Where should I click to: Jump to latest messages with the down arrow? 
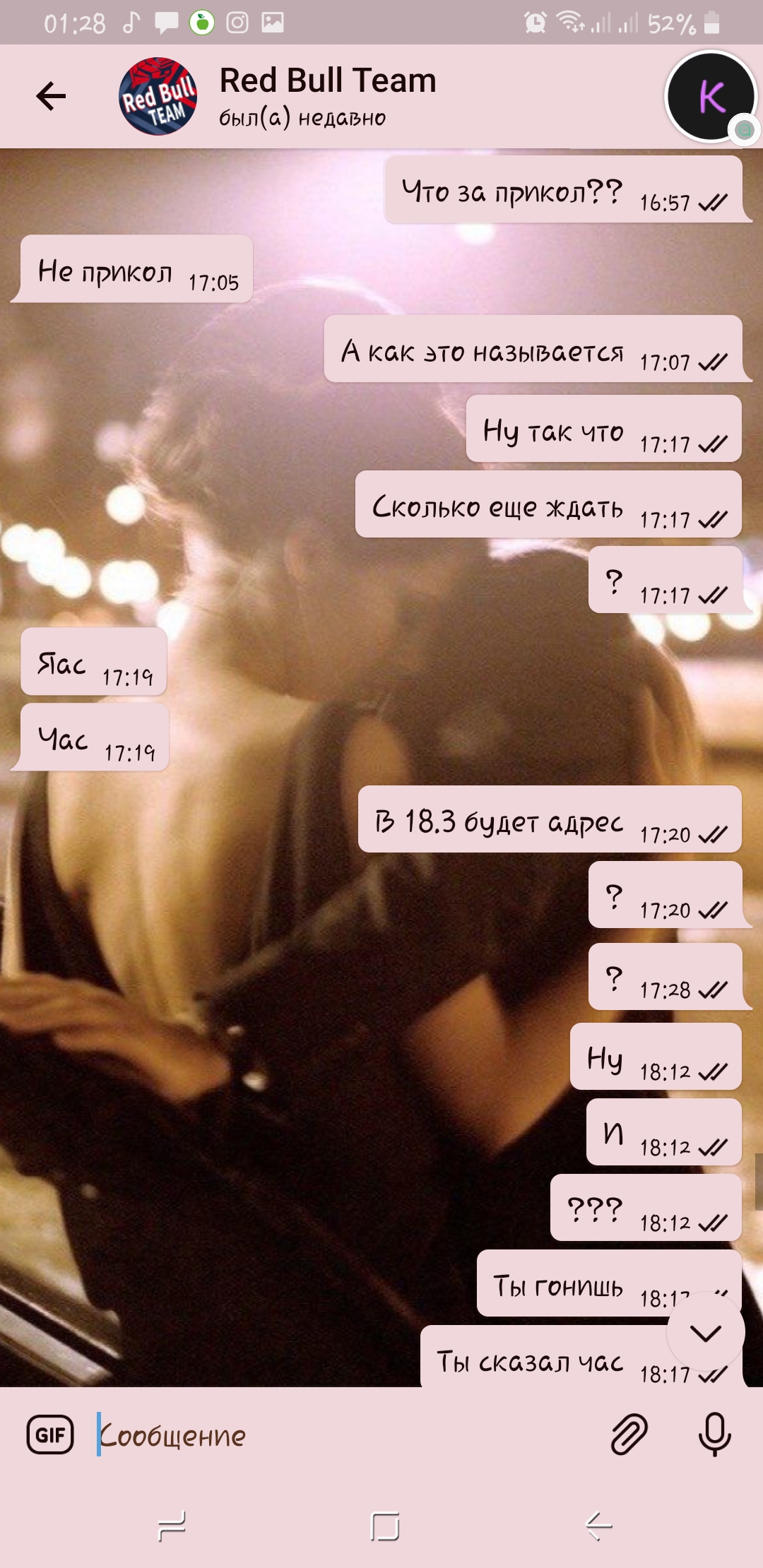point(705,1332)
